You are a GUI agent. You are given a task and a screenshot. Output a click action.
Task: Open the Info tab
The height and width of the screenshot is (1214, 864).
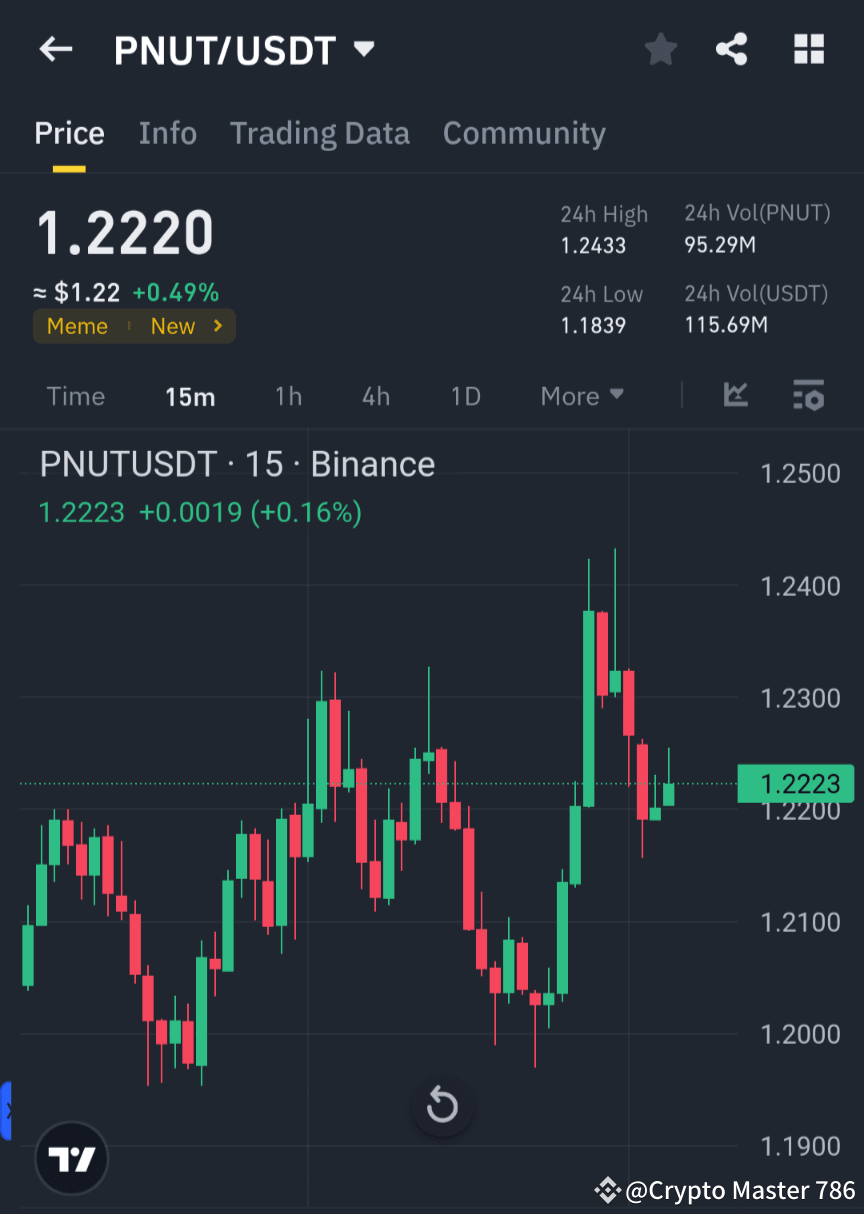(167, 133)
